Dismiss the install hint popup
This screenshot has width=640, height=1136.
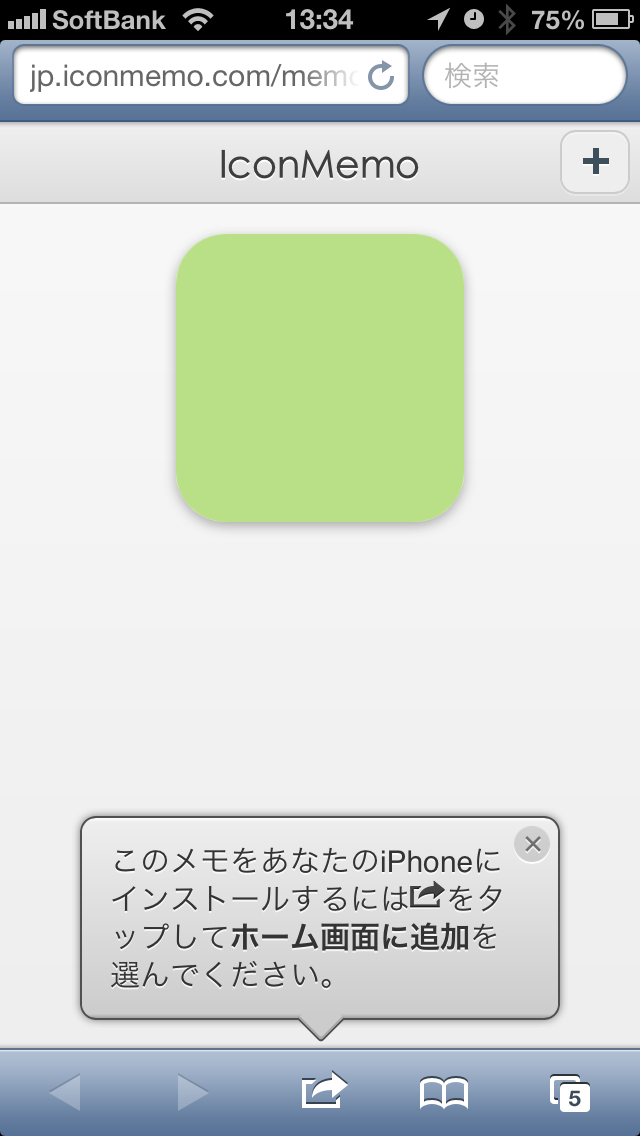pos(532,844)
